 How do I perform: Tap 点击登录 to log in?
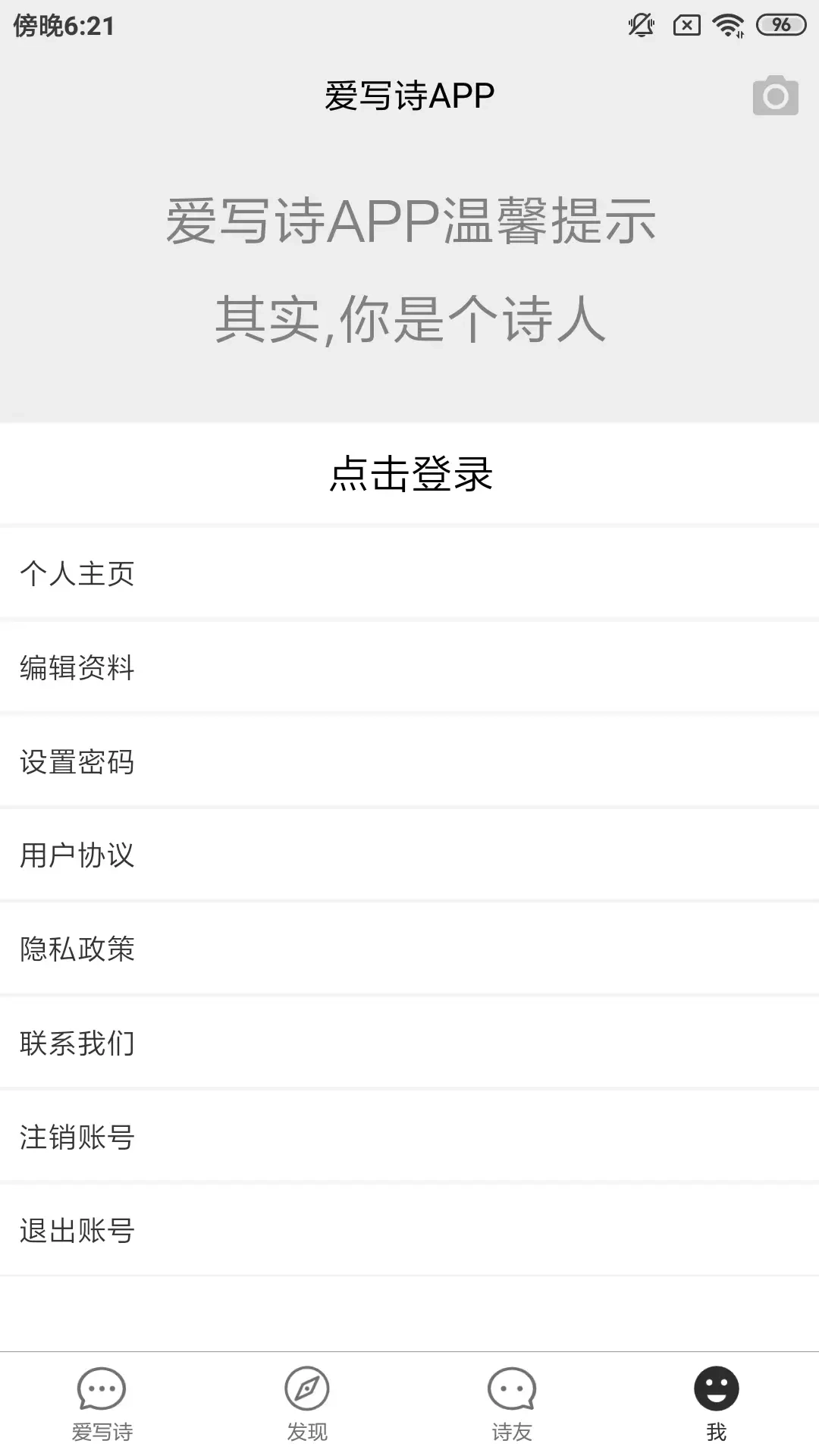pyautogui.click(x=409, y=472)
